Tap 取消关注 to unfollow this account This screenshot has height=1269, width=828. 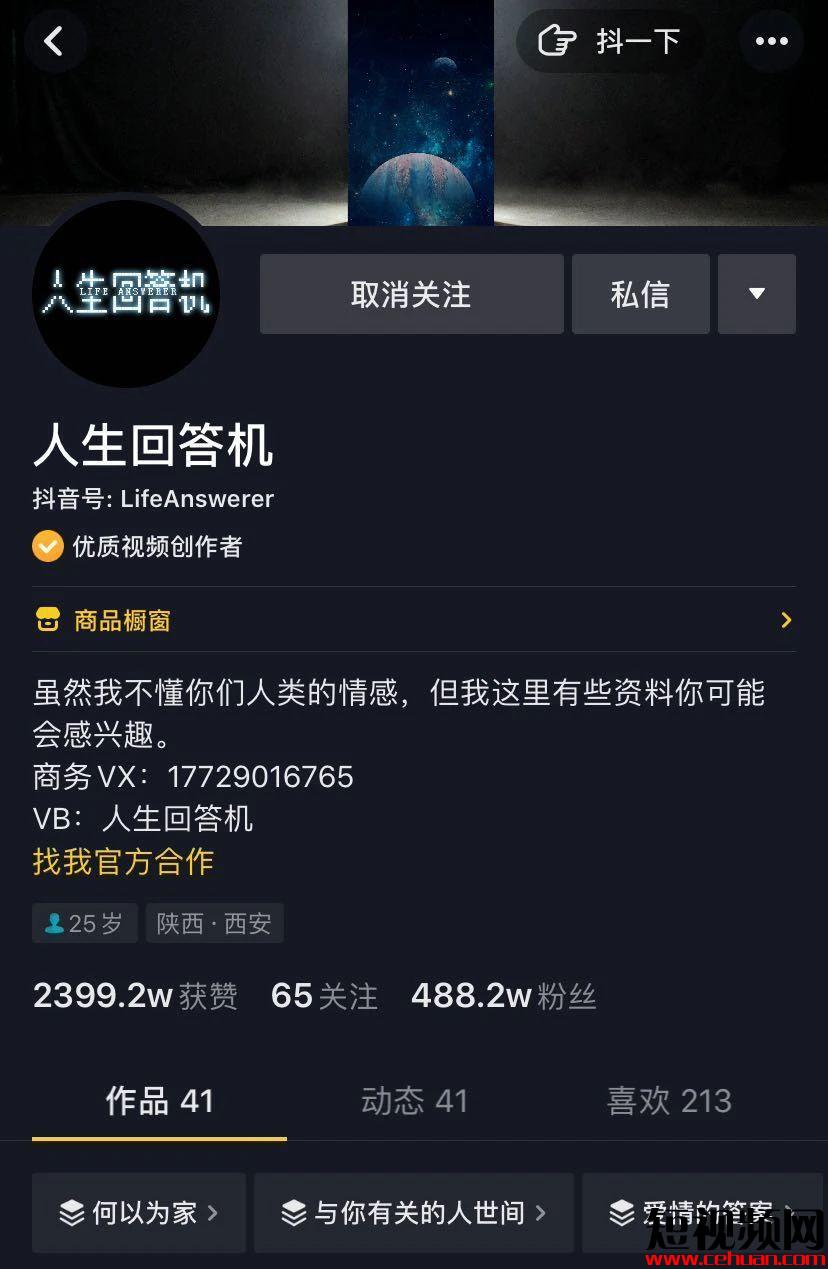[x=411, y=294]
